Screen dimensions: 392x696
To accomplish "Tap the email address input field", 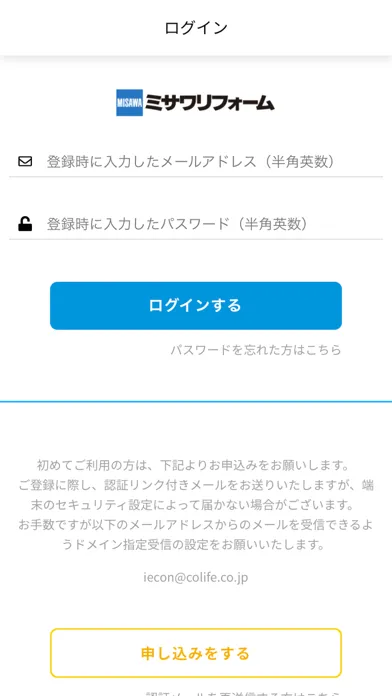I will pyautogui.click(x=196, y=162).
